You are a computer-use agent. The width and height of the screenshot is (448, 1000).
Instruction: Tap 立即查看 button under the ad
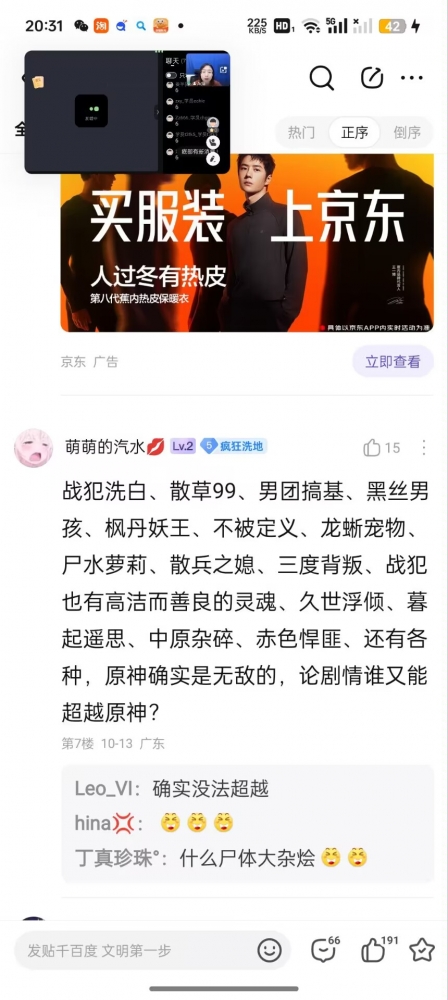point(393,362)
